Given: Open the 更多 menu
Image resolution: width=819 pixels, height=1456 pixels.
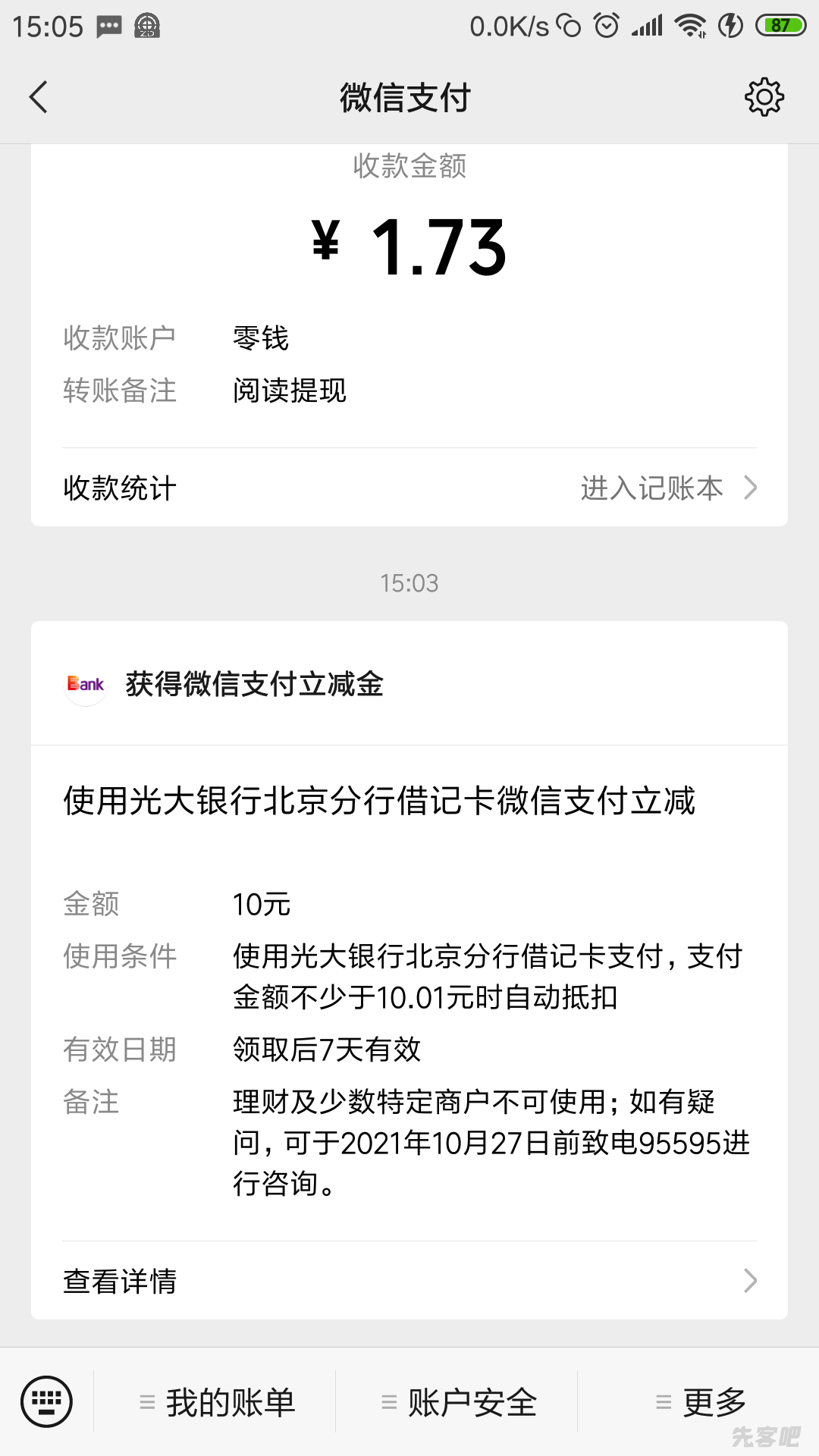Looking at the screenshot, I should [x=701, y=1402].
